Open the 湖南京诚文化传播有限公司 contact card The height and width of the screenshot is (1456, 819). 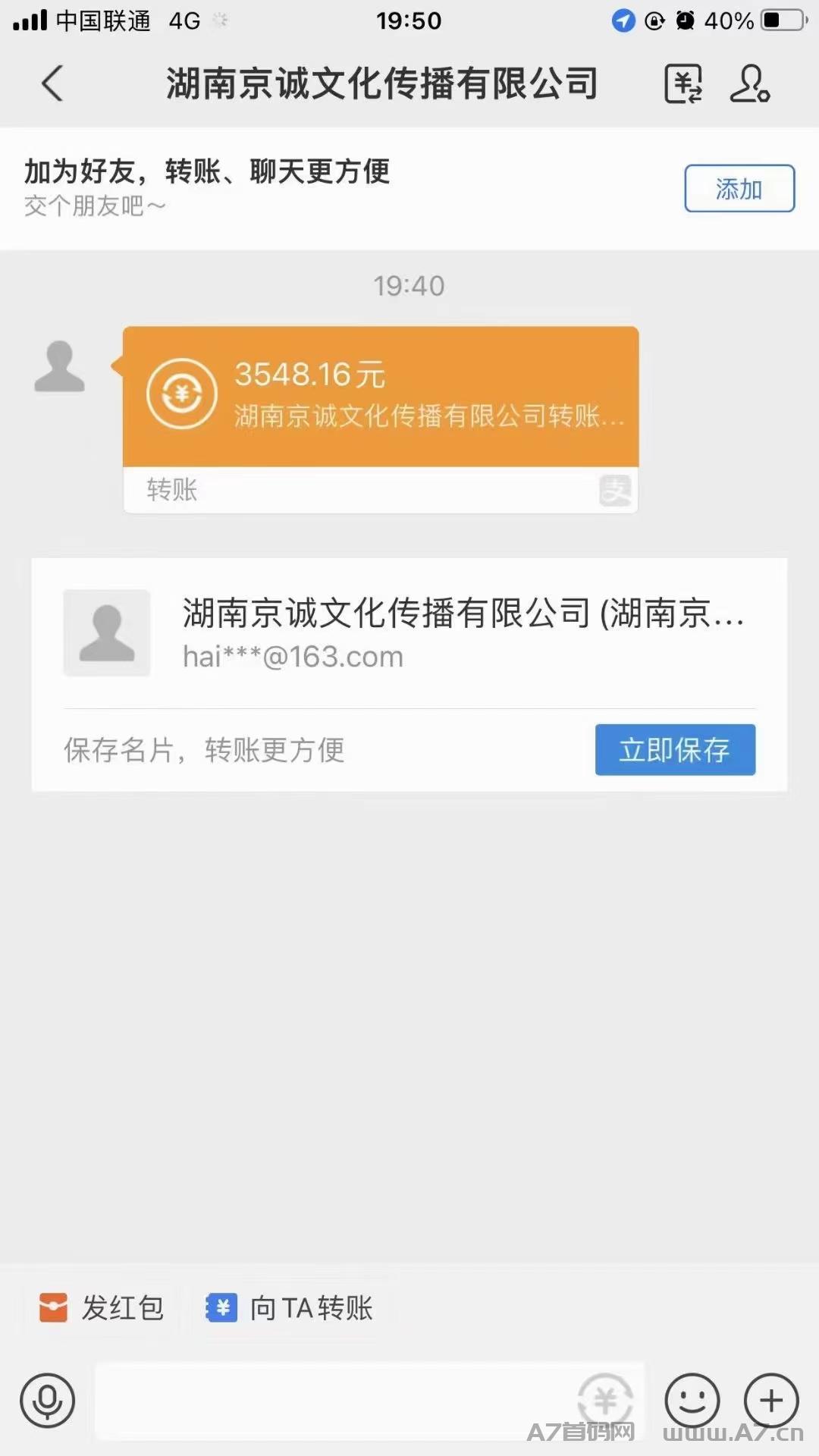point(409,633)
